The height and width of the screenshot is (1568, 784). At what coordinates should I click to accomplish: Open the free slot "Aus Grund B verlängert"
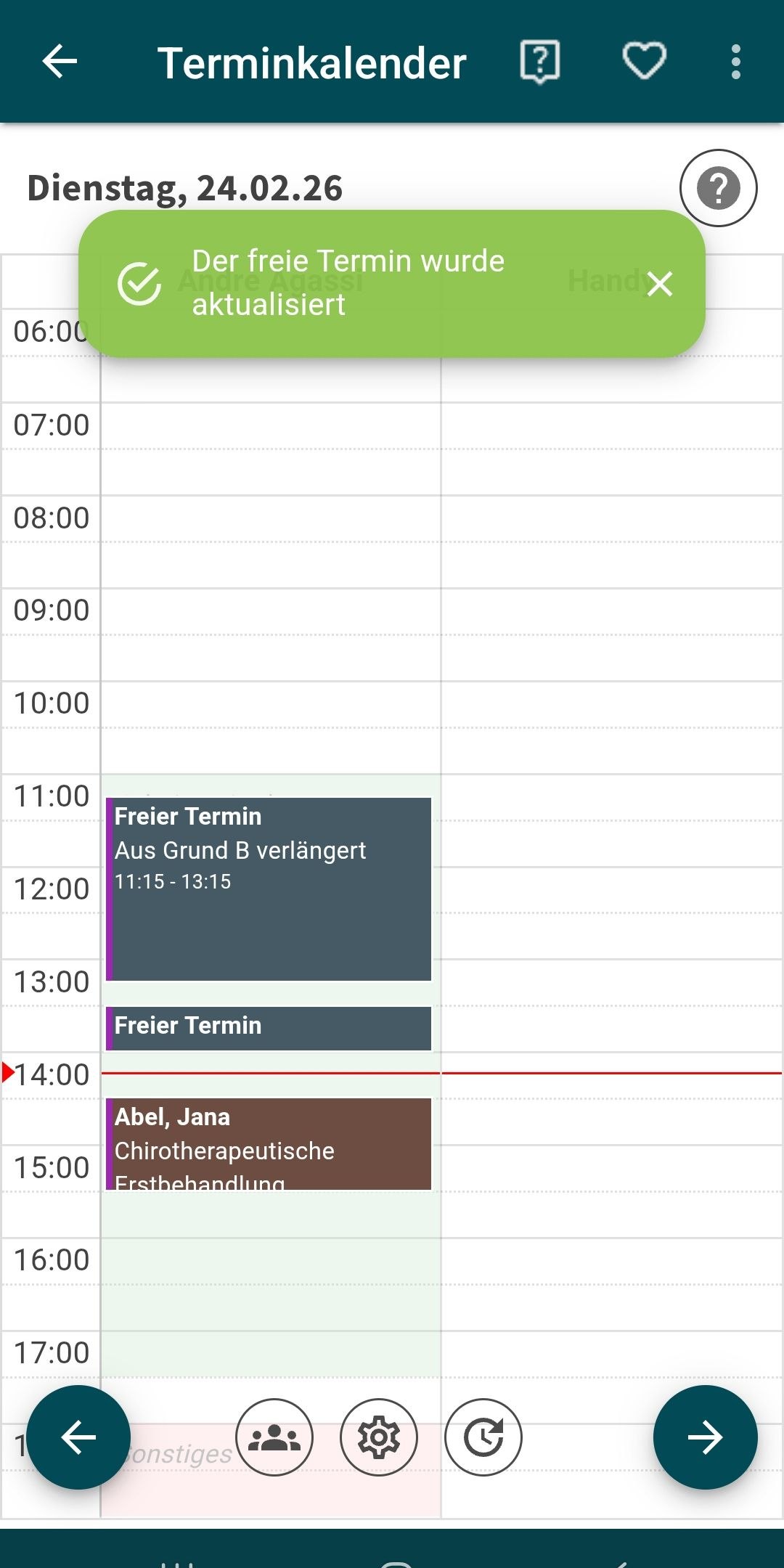pos(269,889)
